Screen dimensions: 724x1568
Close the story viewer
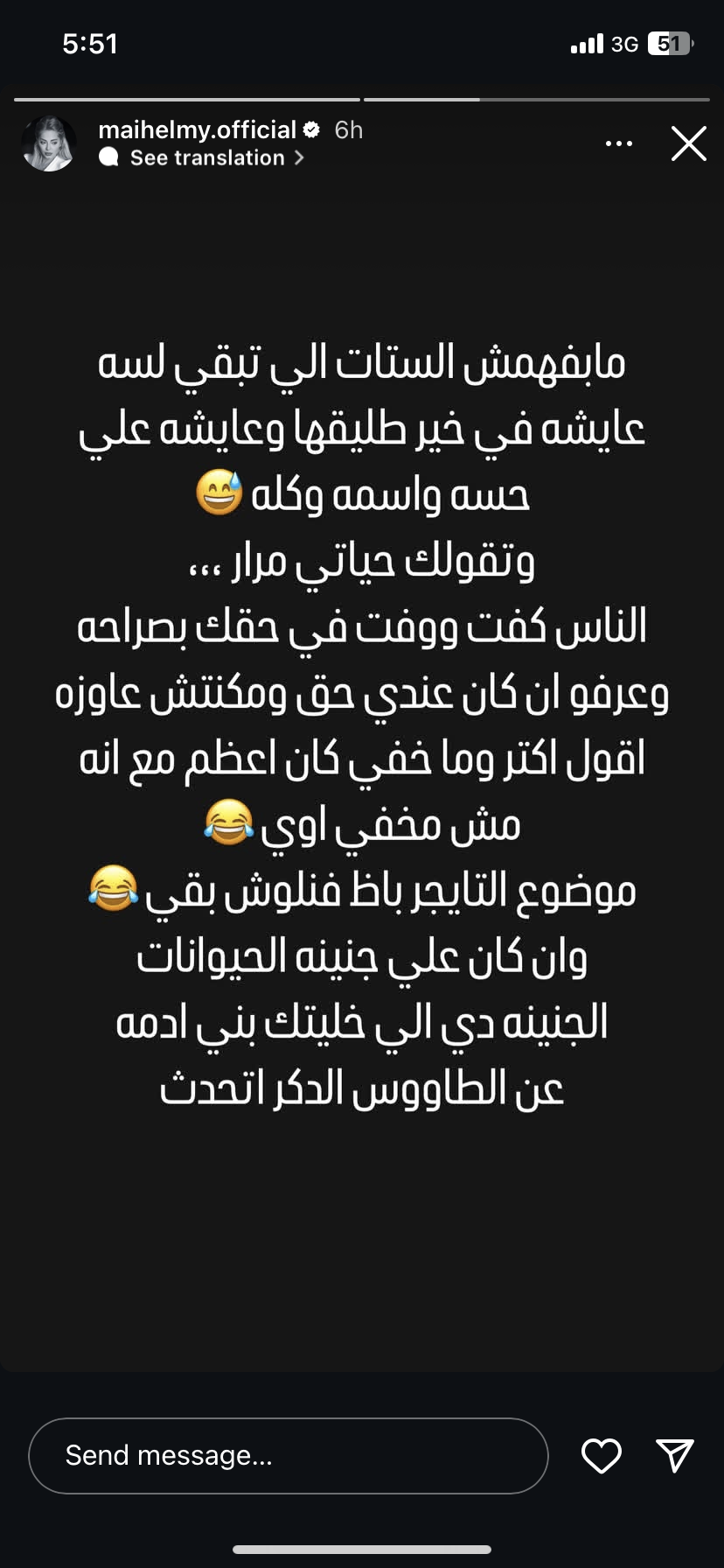pyautogui.click(x=688, y=143)
